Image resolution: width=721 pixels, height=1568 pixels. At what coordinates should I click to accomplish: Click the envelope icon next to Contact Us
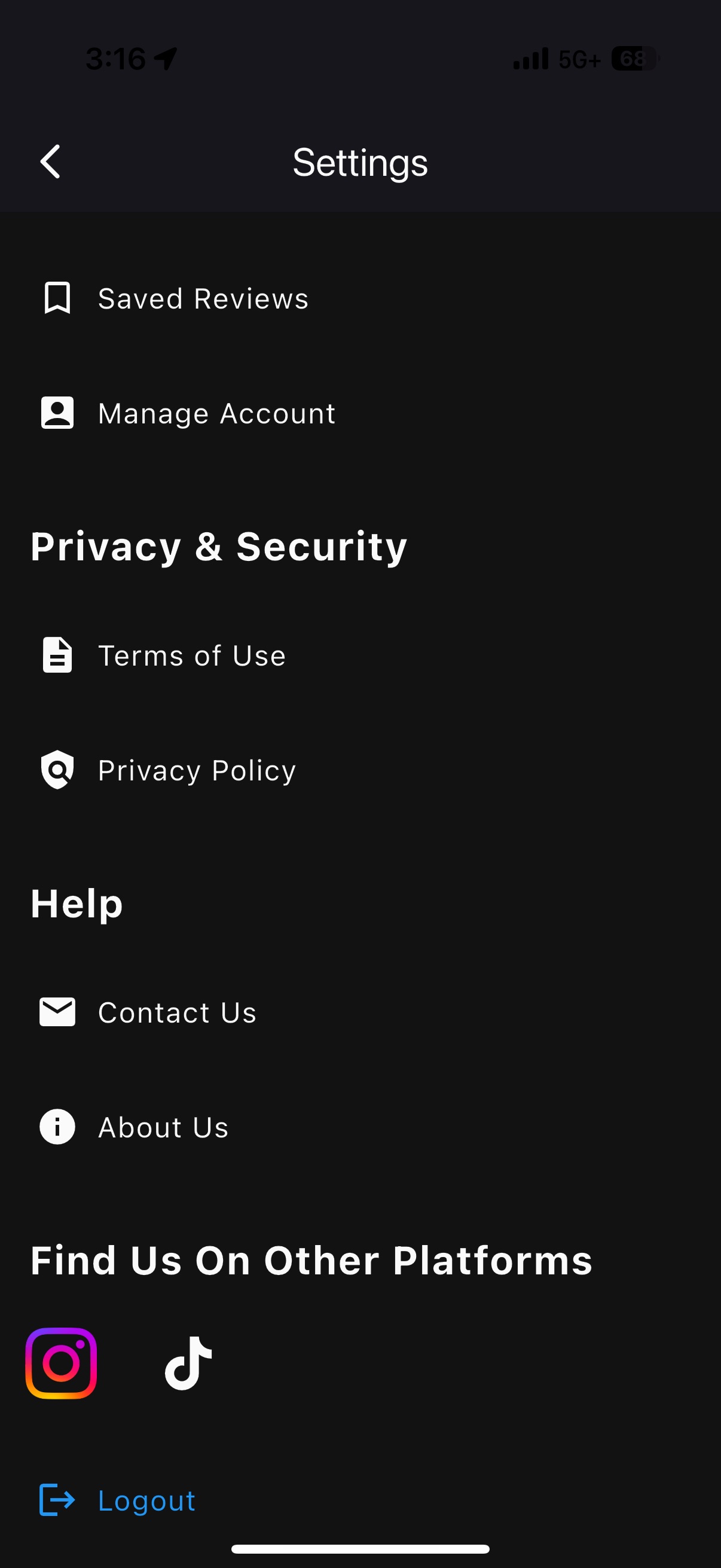coord(57,1012)
